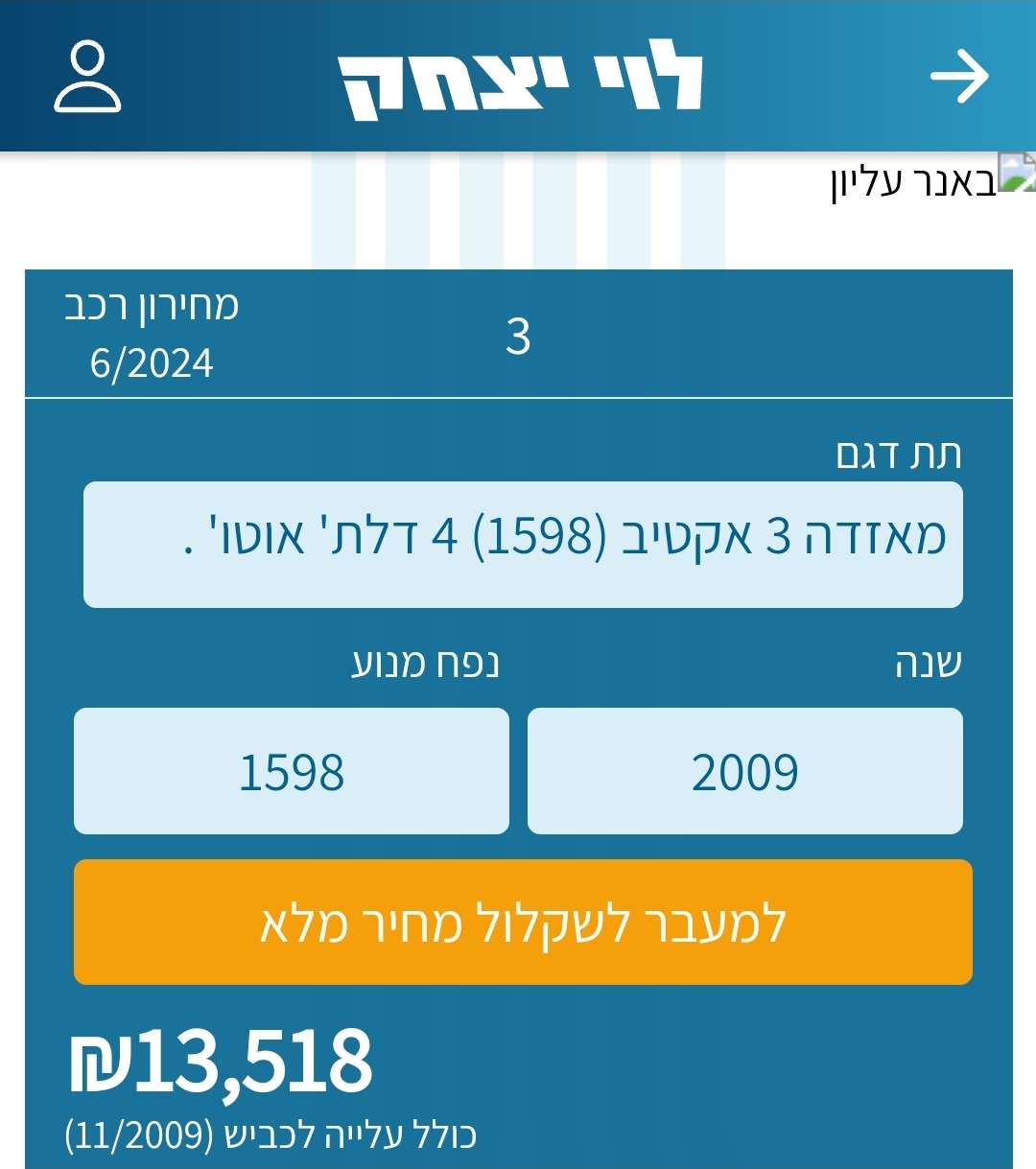Open the תת דגם sub-model field
Image resolution: width=1036 pixels, height=1169 pixels.
click(x=523, y=545)
